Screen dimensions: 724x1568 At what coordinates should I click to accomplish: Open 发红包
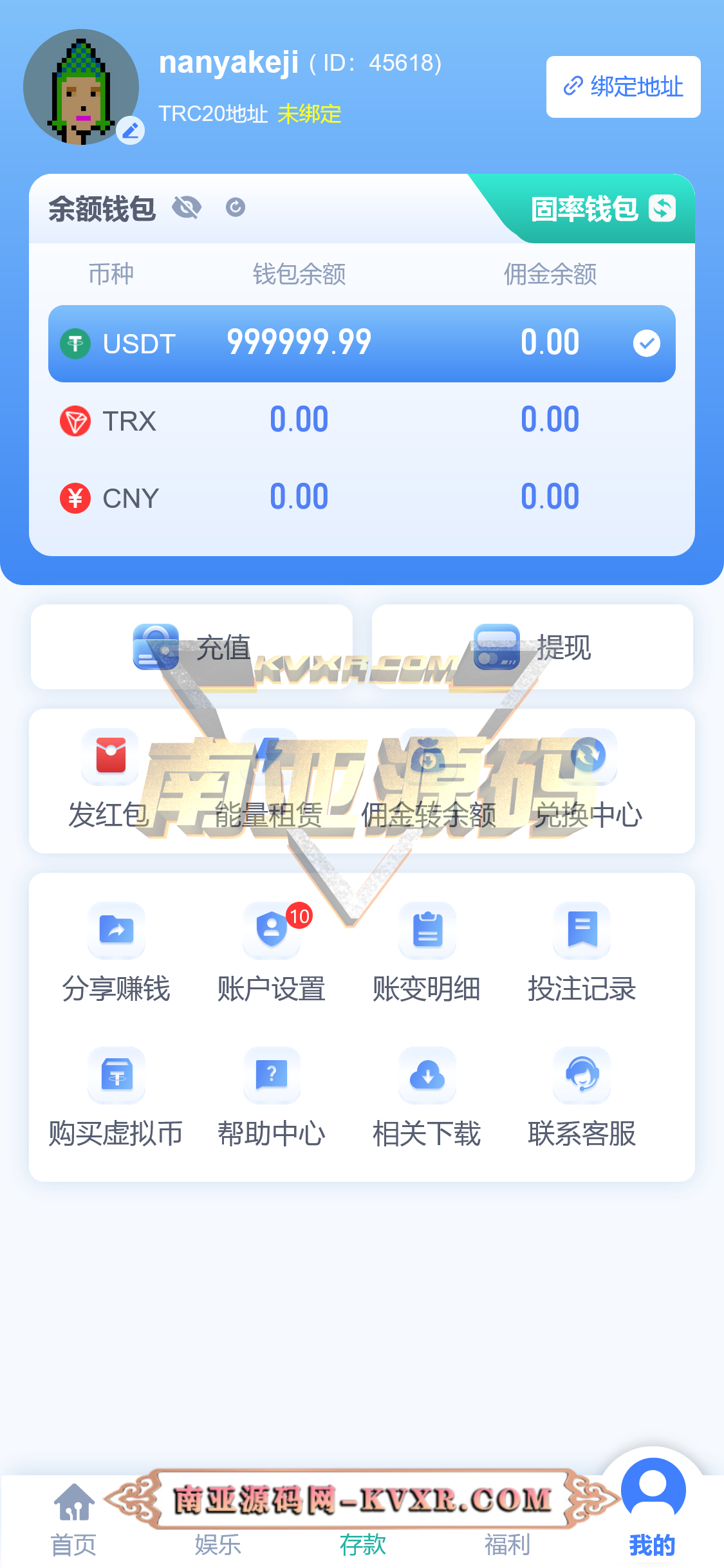coord(110,780)
